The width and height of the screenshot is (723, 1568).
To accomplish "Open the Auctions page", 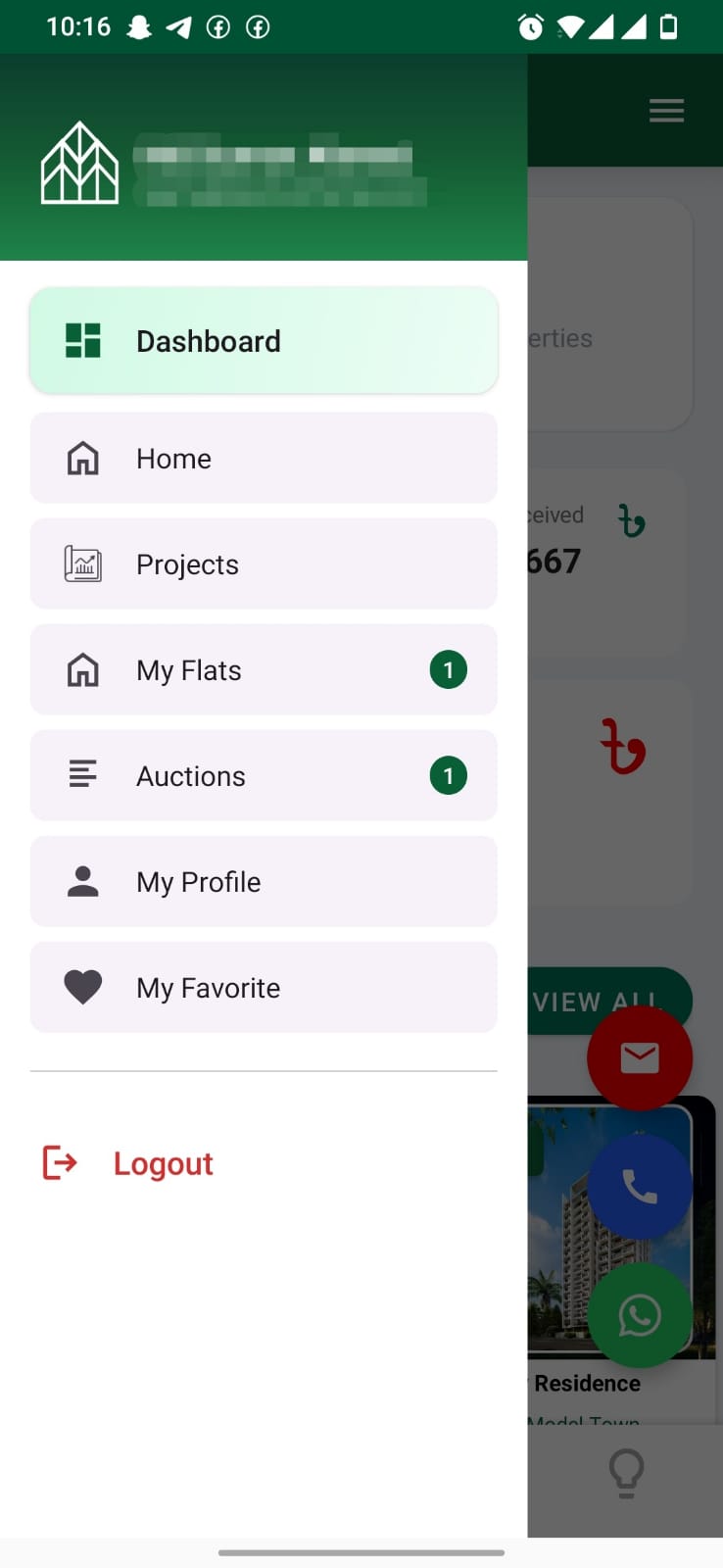I will click(x=263, y=776).
